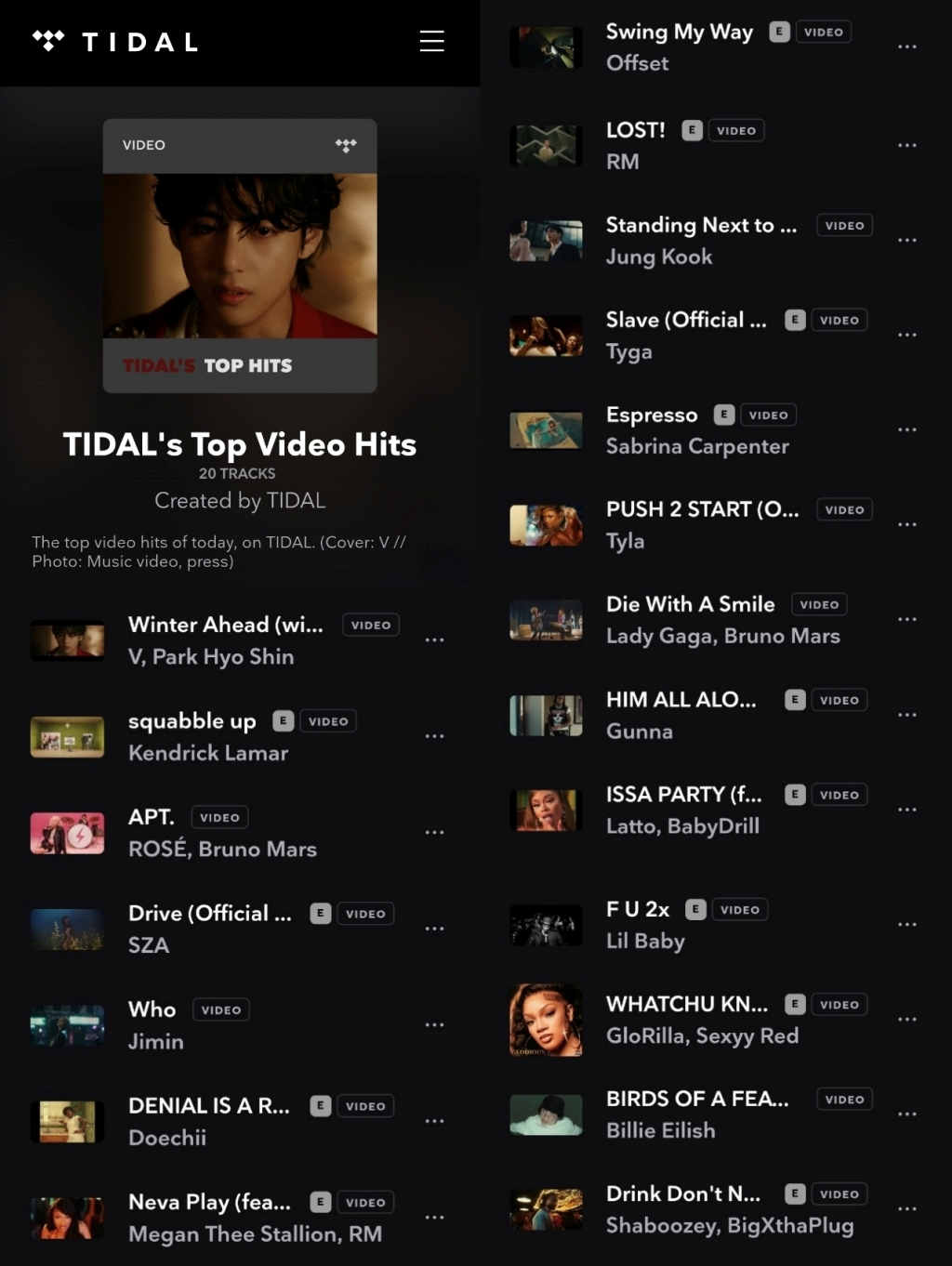
Task: Play F U 2x by Lil Baby
Action: click(x=638, y=910)
